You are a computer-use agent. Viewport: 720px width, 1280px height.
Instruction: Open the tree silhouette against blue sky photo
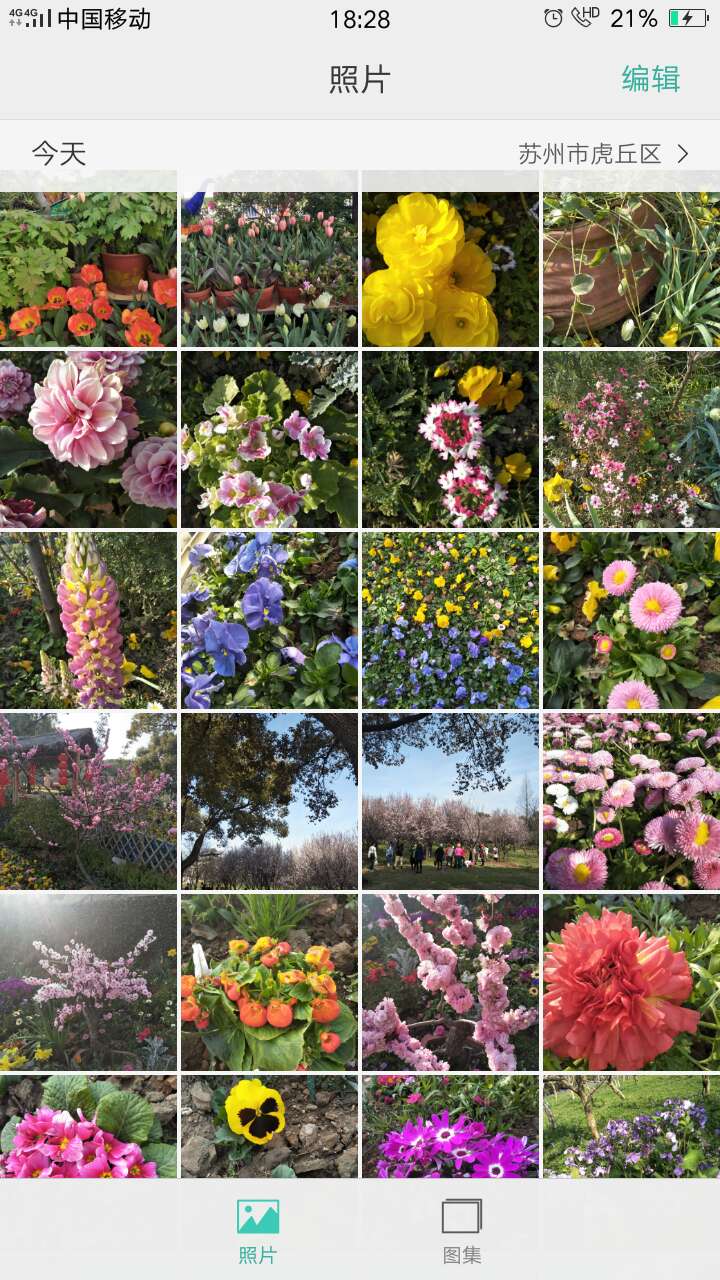point(269,801)
